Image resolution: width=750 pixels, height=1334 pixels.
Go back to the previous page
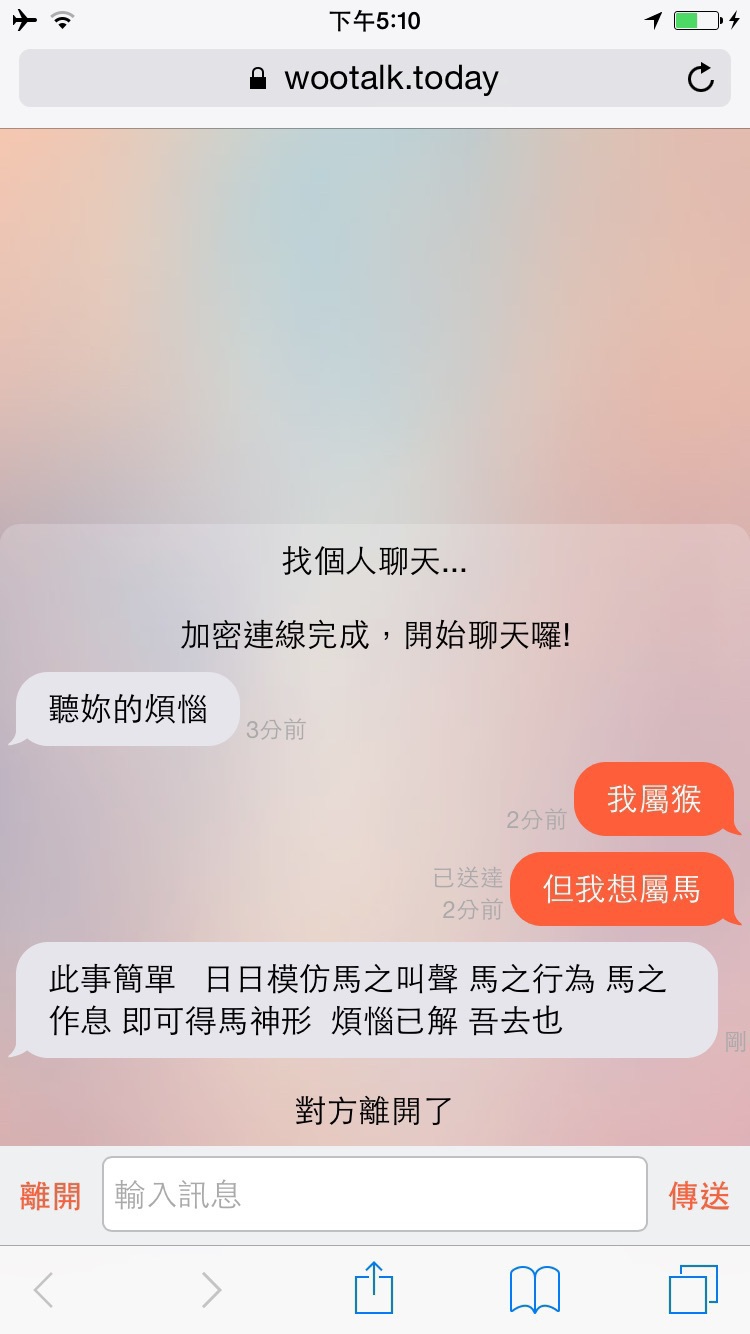(x=43, y=1290)
